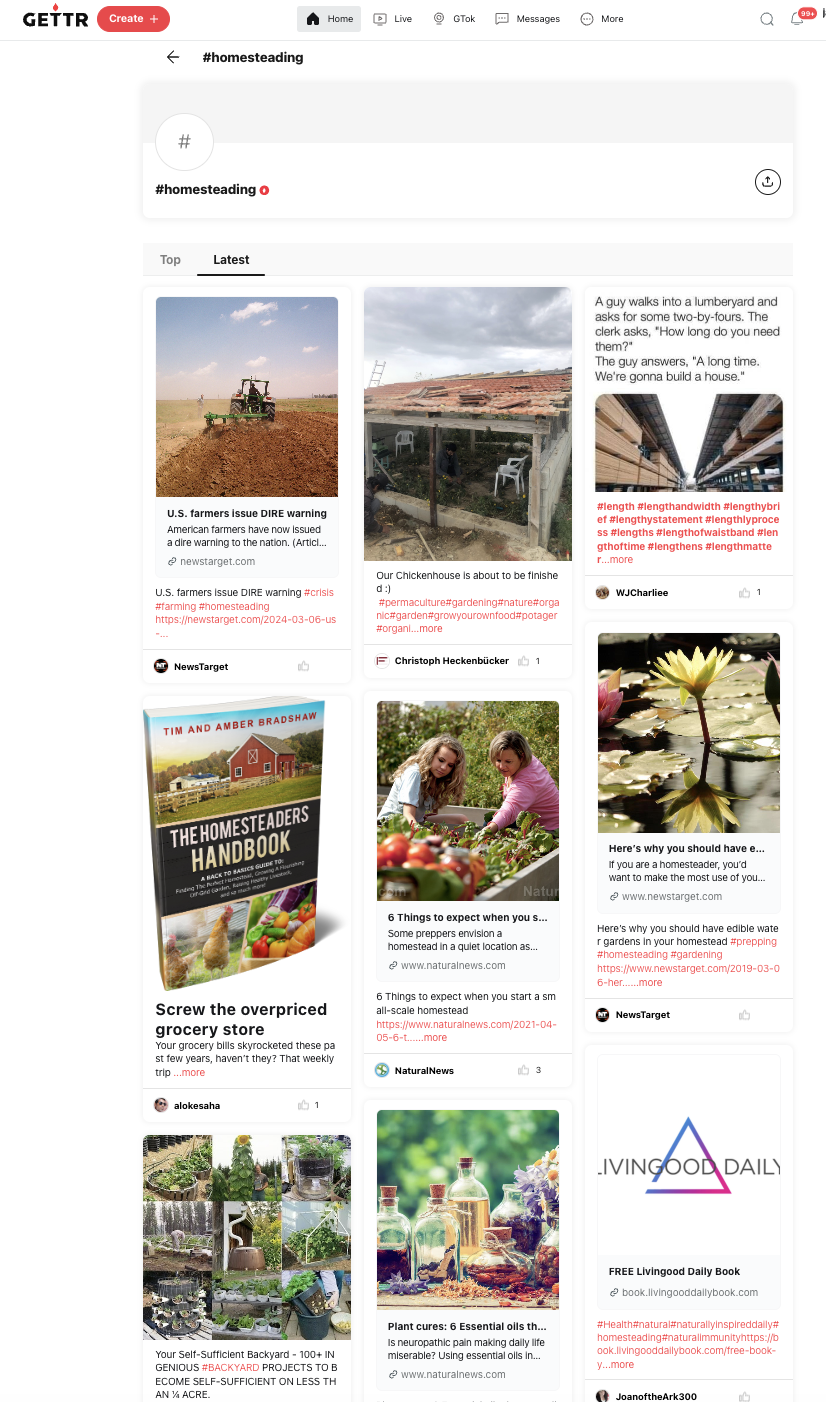Like Christoph Heckenbücker's chickenhouse post

(x=524, y=661)
